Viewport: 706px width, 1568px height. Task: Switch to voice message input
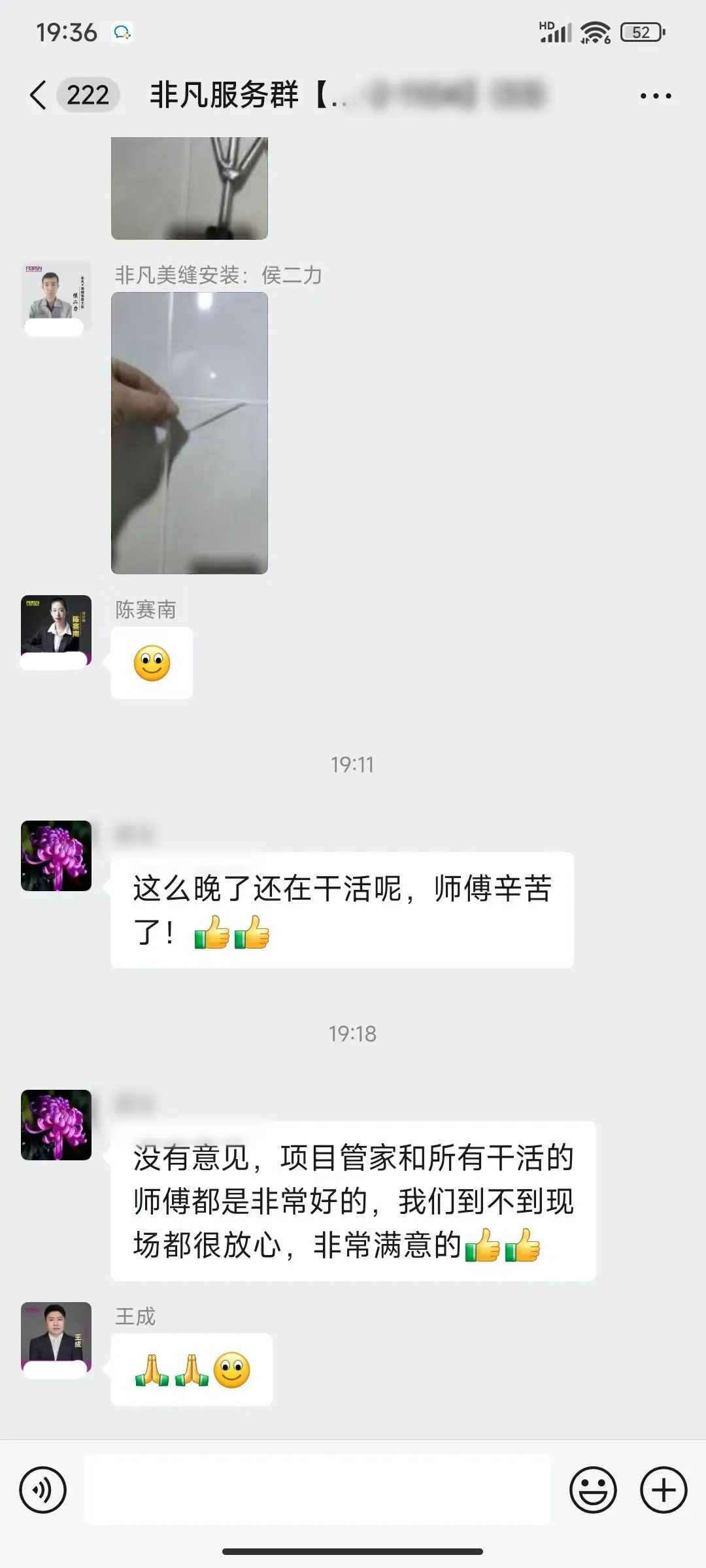point(43,1490)
